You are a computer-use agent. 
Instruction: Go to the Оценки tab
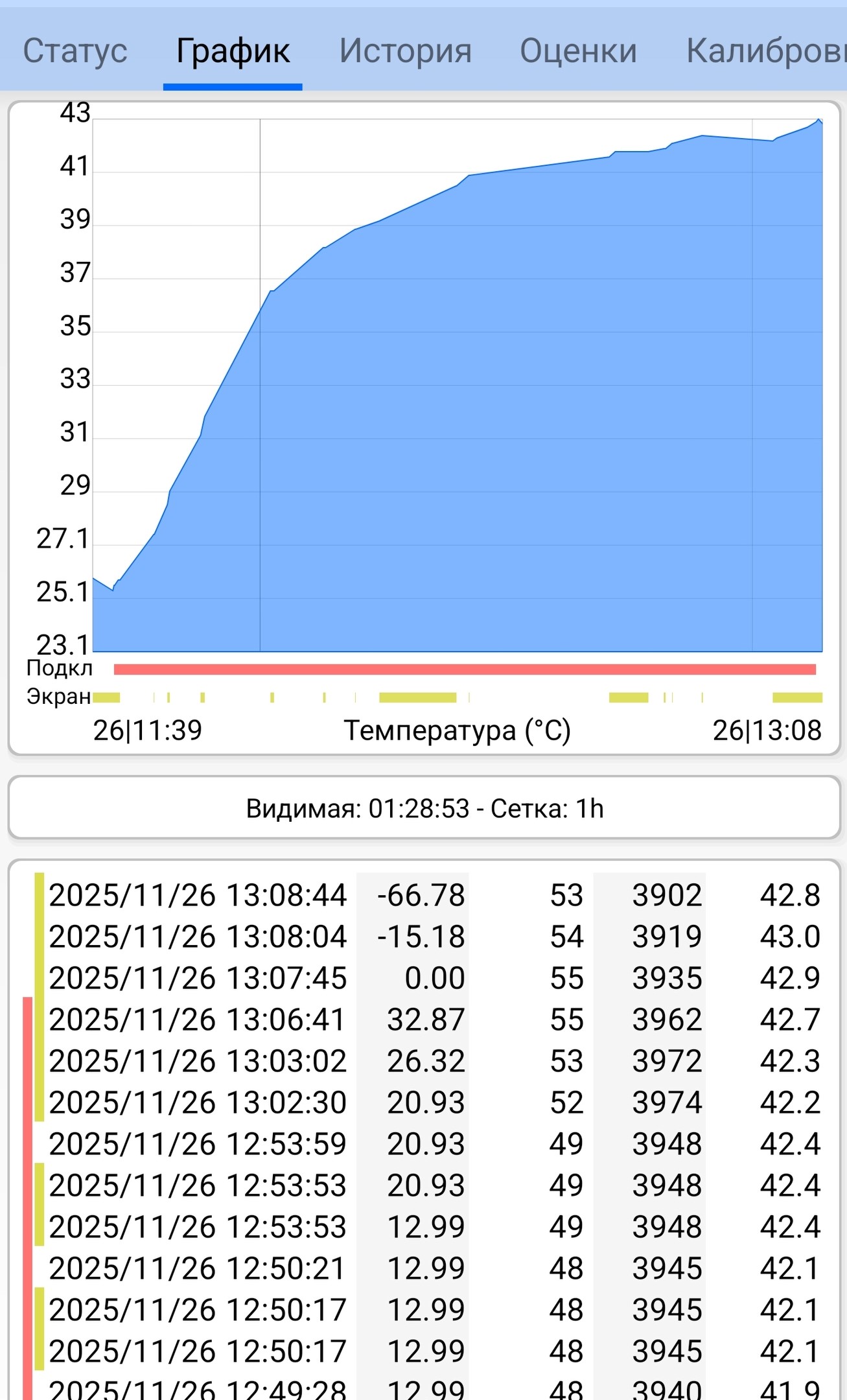pyautogui.click(x=578, y=51)
